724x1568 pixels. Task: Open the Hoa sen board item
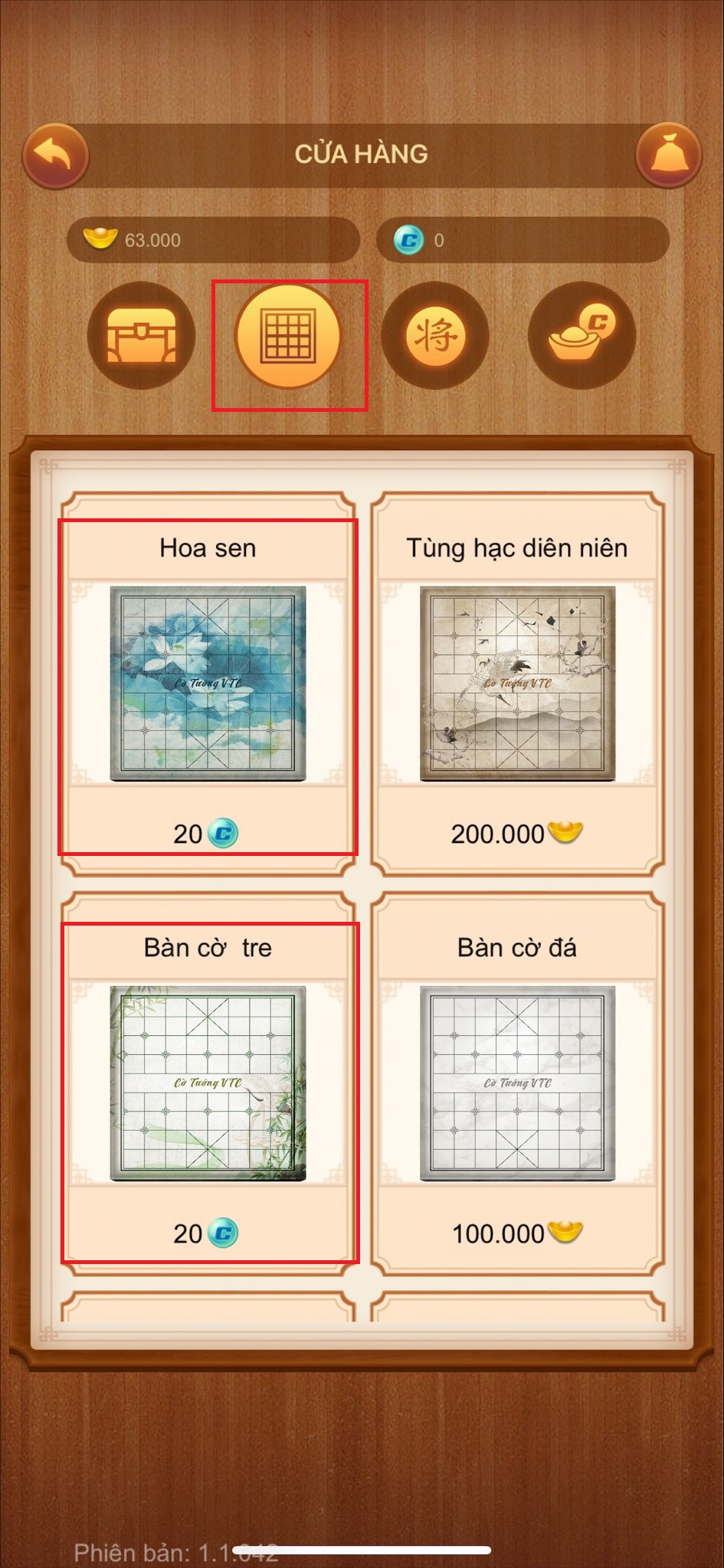point(208,684)
